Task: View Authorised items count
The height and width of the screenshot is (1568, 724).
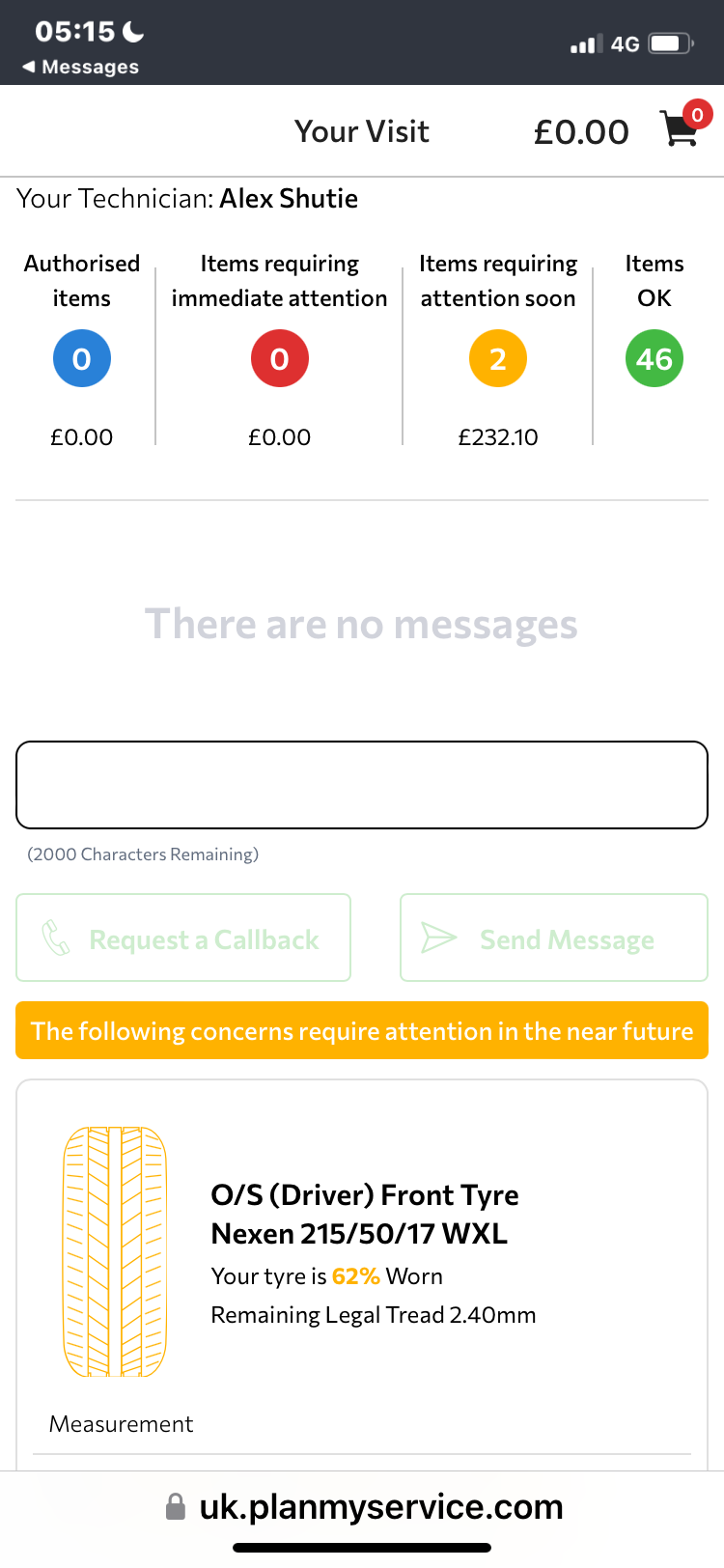Action: coord(82,358)
